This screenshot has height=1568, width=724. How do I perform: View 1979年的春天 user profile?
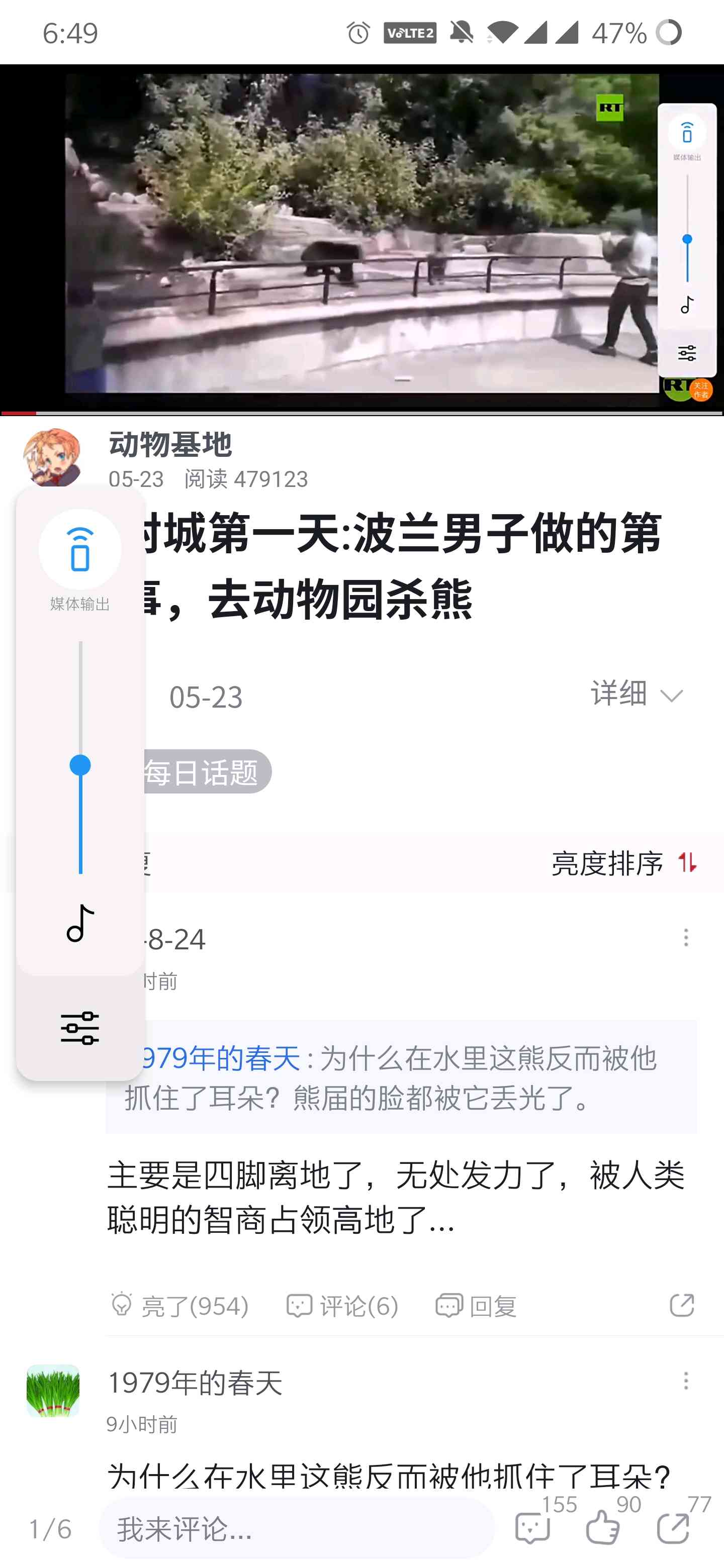pos(53,1391)
